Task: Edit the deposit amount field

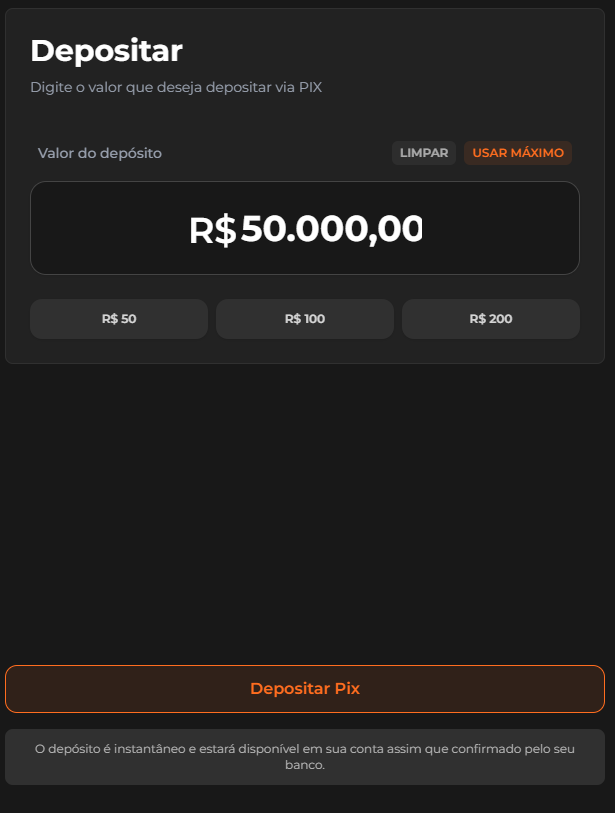Action: 305,228
